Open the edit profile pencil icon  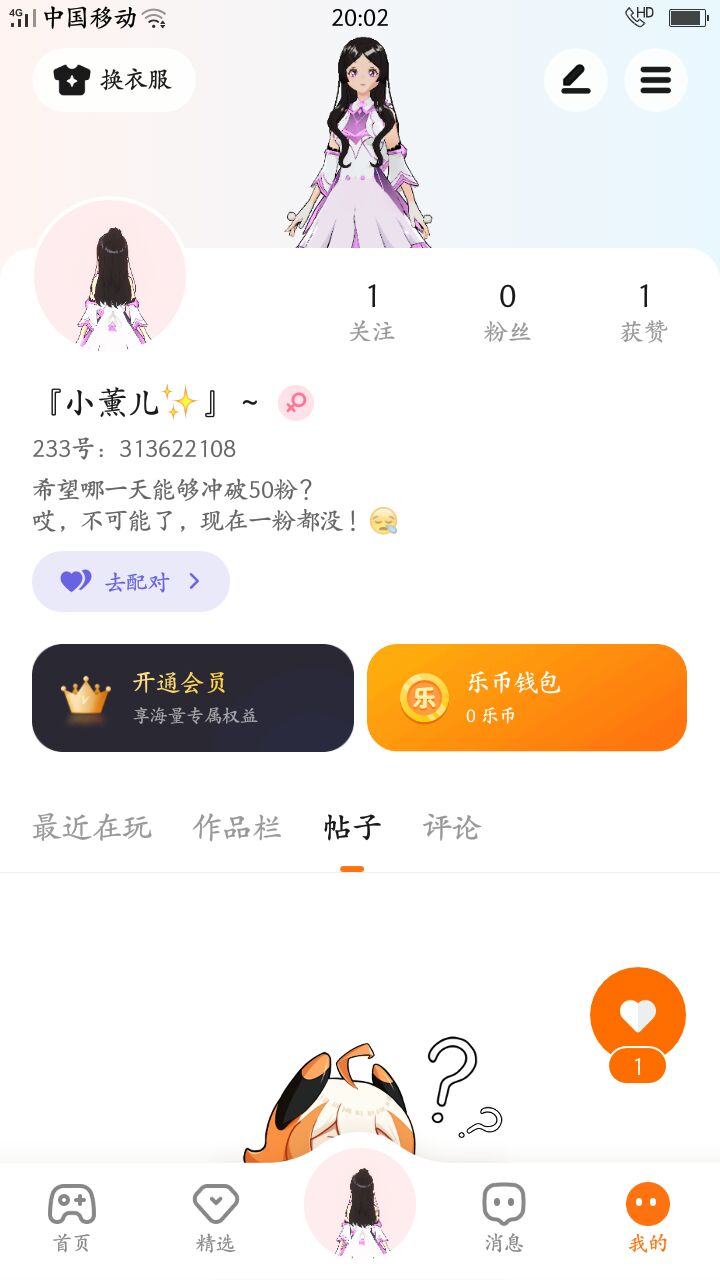point(576,80)
